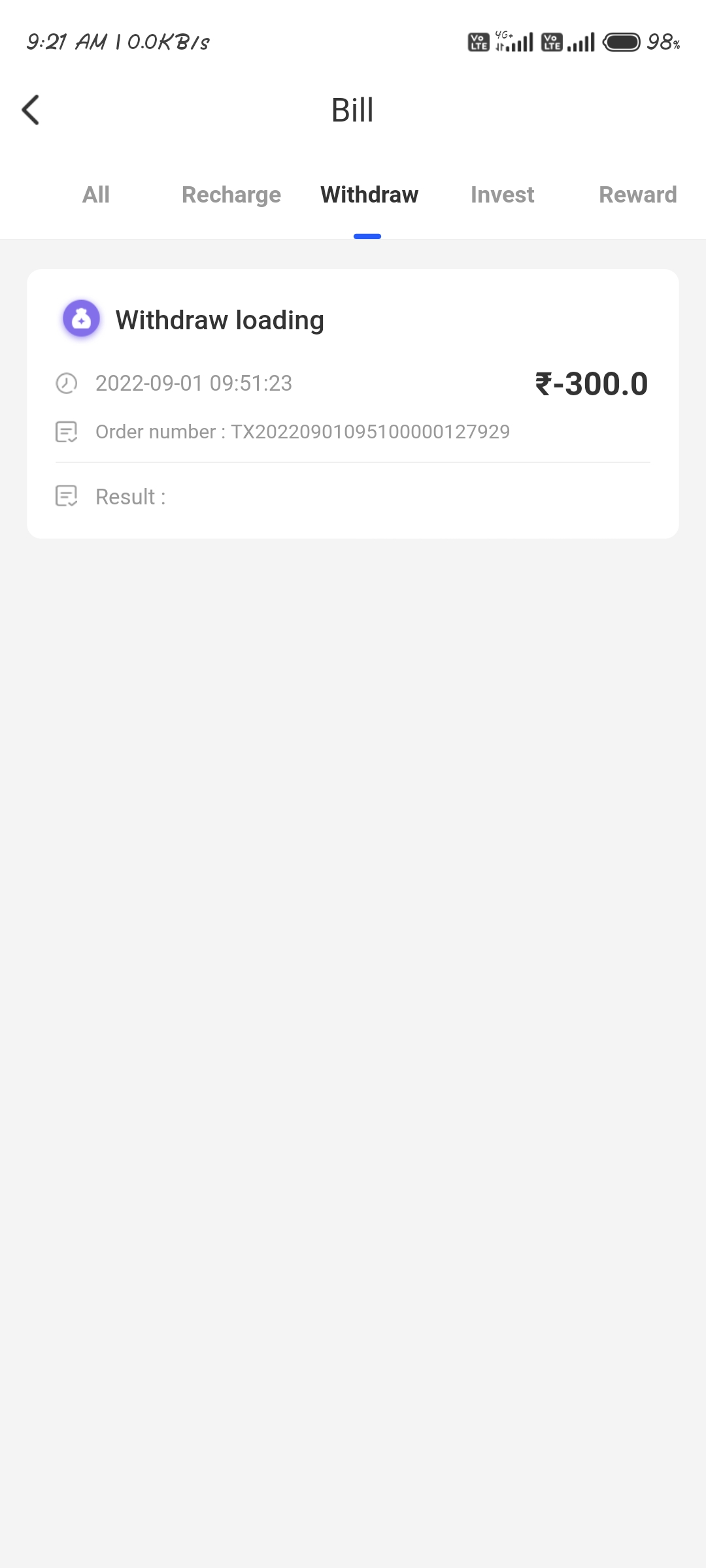The width and height of the screenshot is (706, 1568).
Task: Switch to the All tab
Action: point(96,195)
